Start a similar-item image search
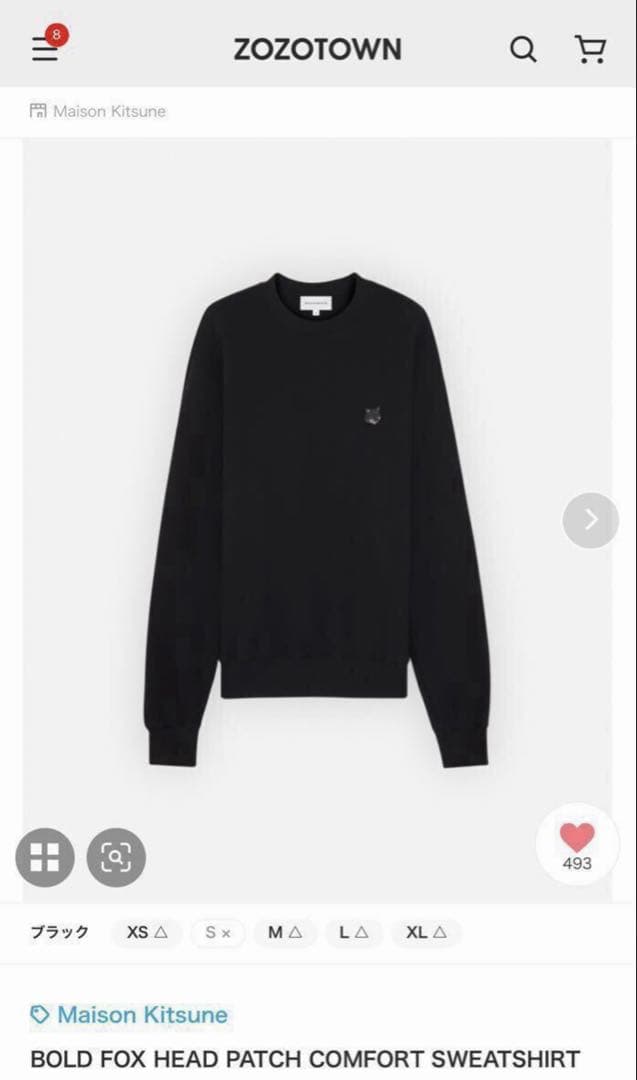This screenshot has height=1080, width=637. (x=116, y=857)
